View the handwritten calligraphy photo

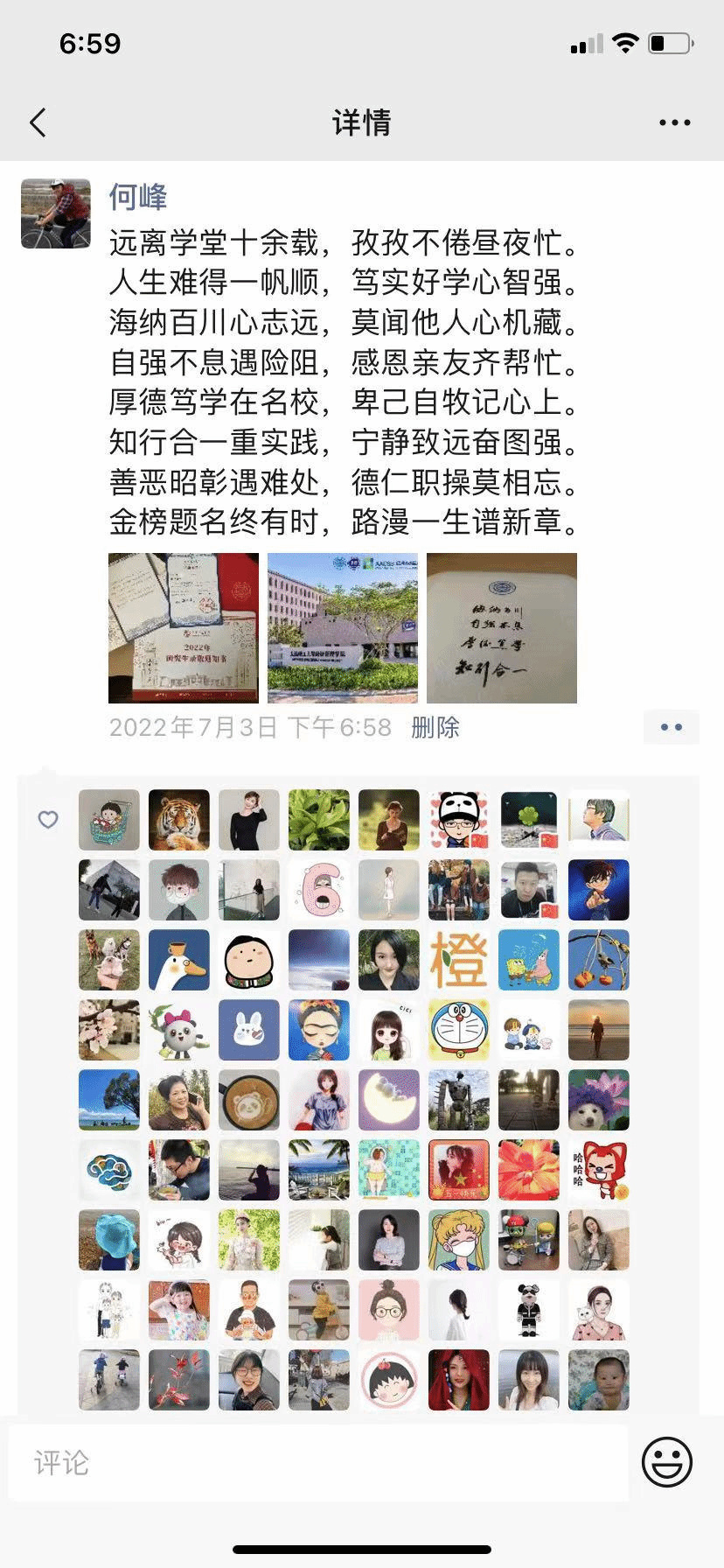502,627
